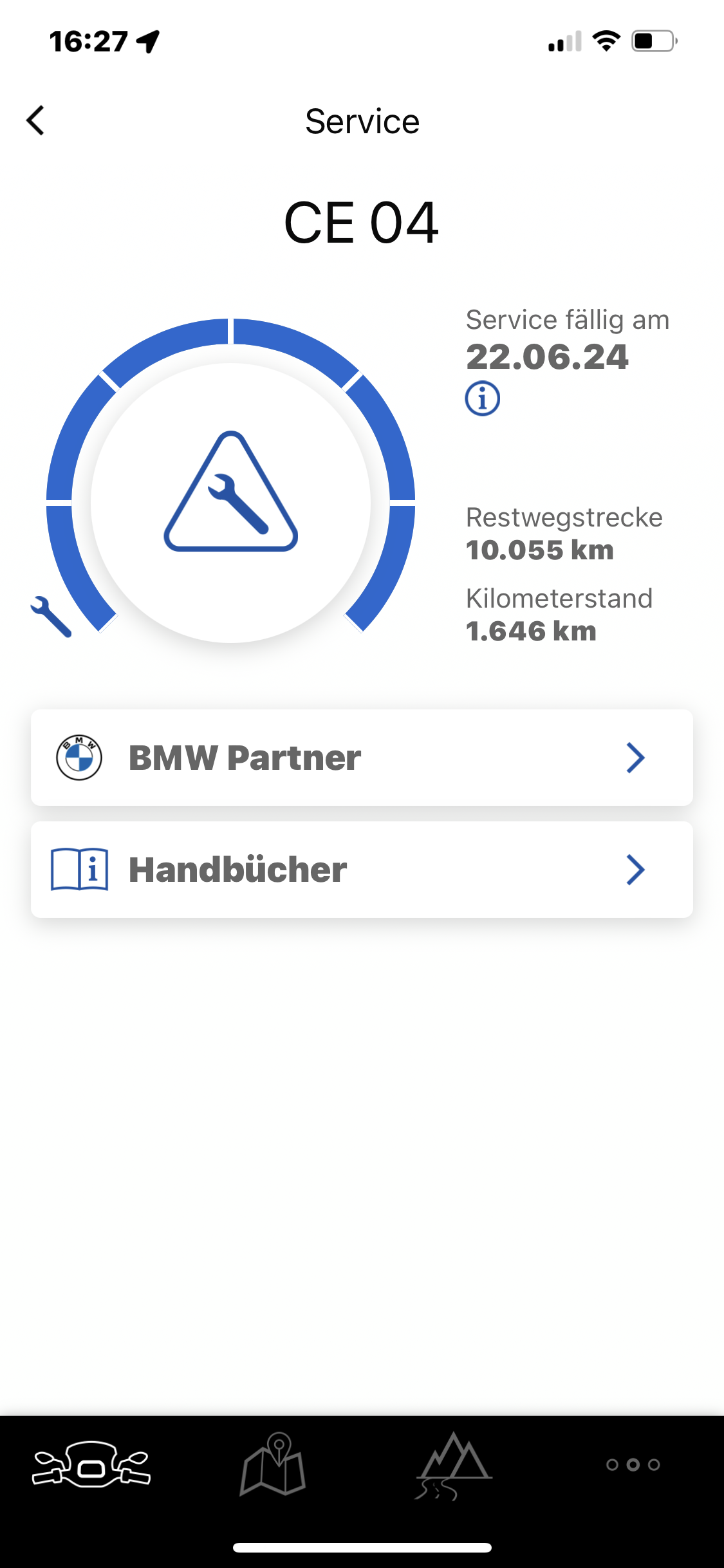Open the three-dot more tab
This screenshot has height=1568, width=724.
[x=633, y=1464]
